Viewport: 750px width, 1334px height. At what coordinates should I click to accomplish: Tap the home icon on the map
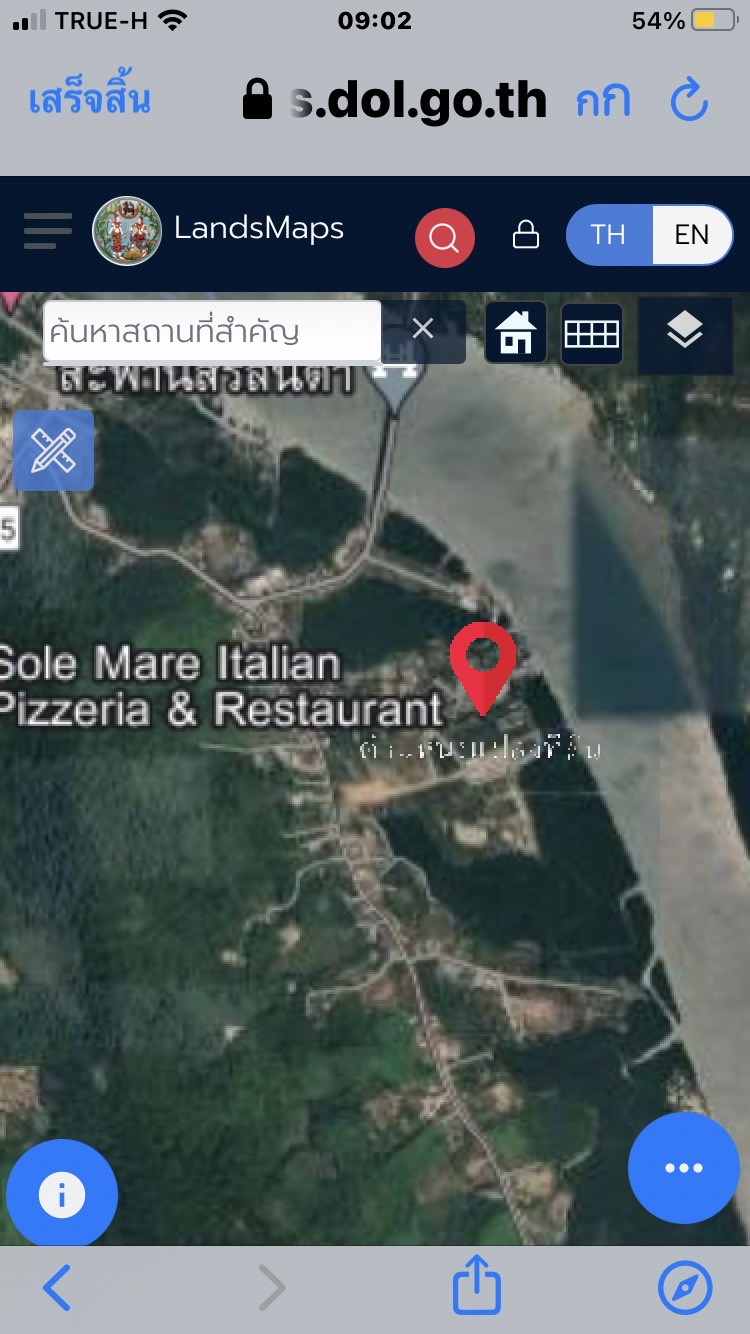[516, 332]
